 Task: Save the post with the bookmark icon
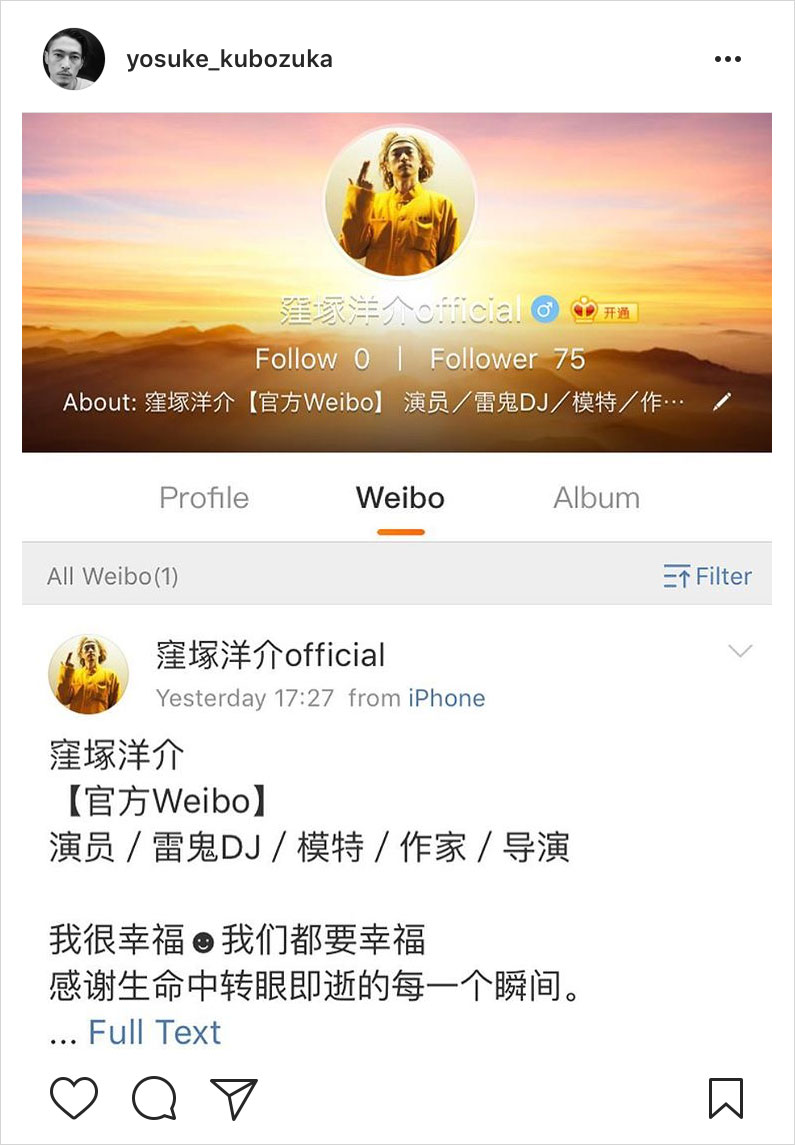pyautogui.click(x=726, y=1097)
